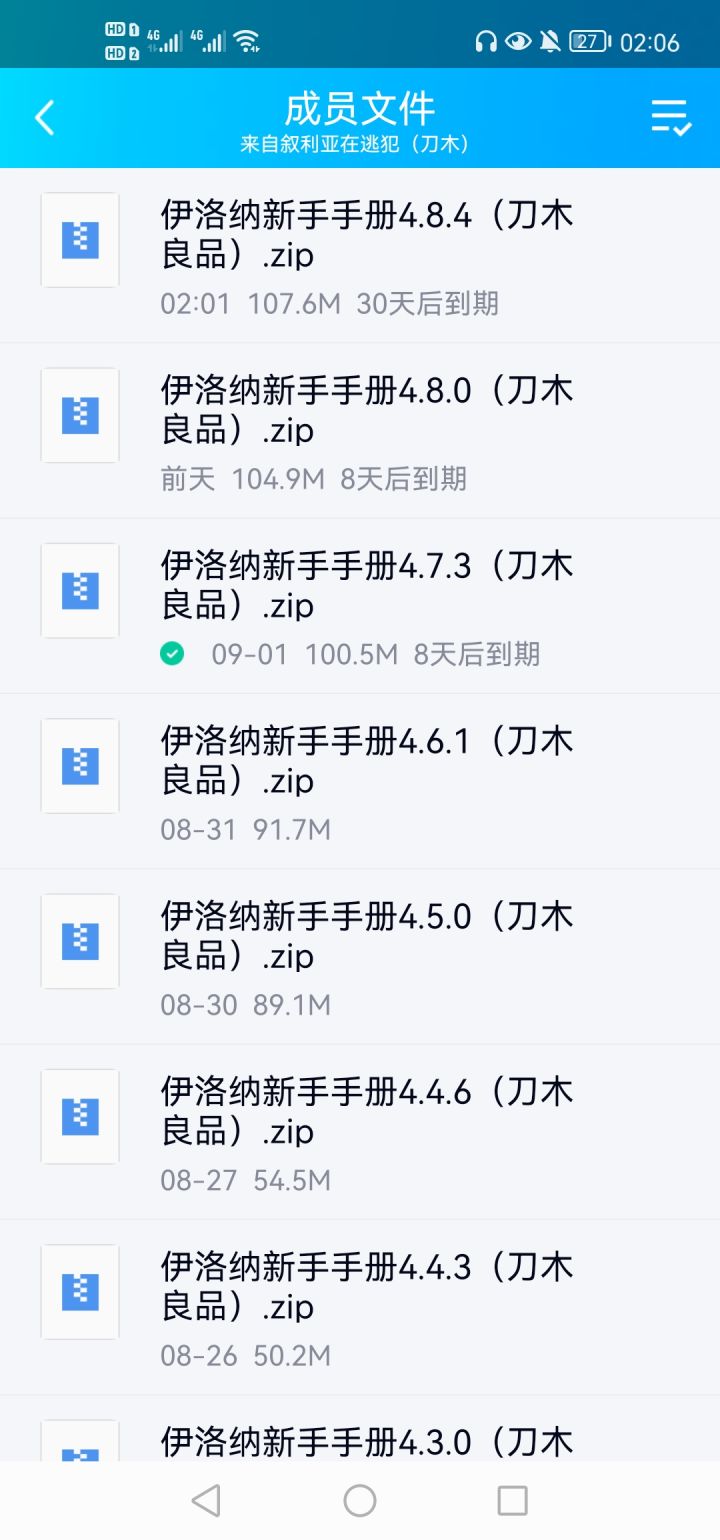Image resolution: width=720 pixels, height=1540 pixels.
Task: Tap the zip icon for 伊洛纳新手手册4.8.4
Action: [80, 240]
